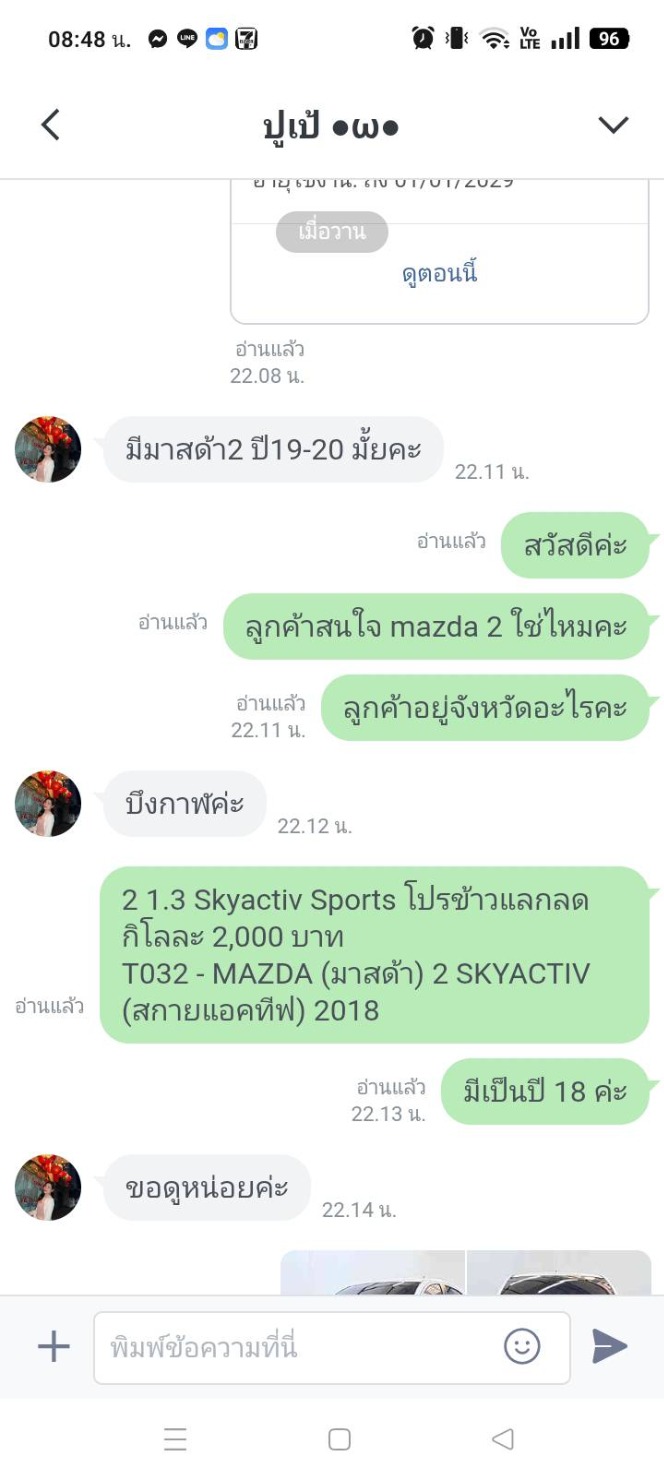Go back from the chat
This screenshot has height=1480, width=664.
coord(50,125)
